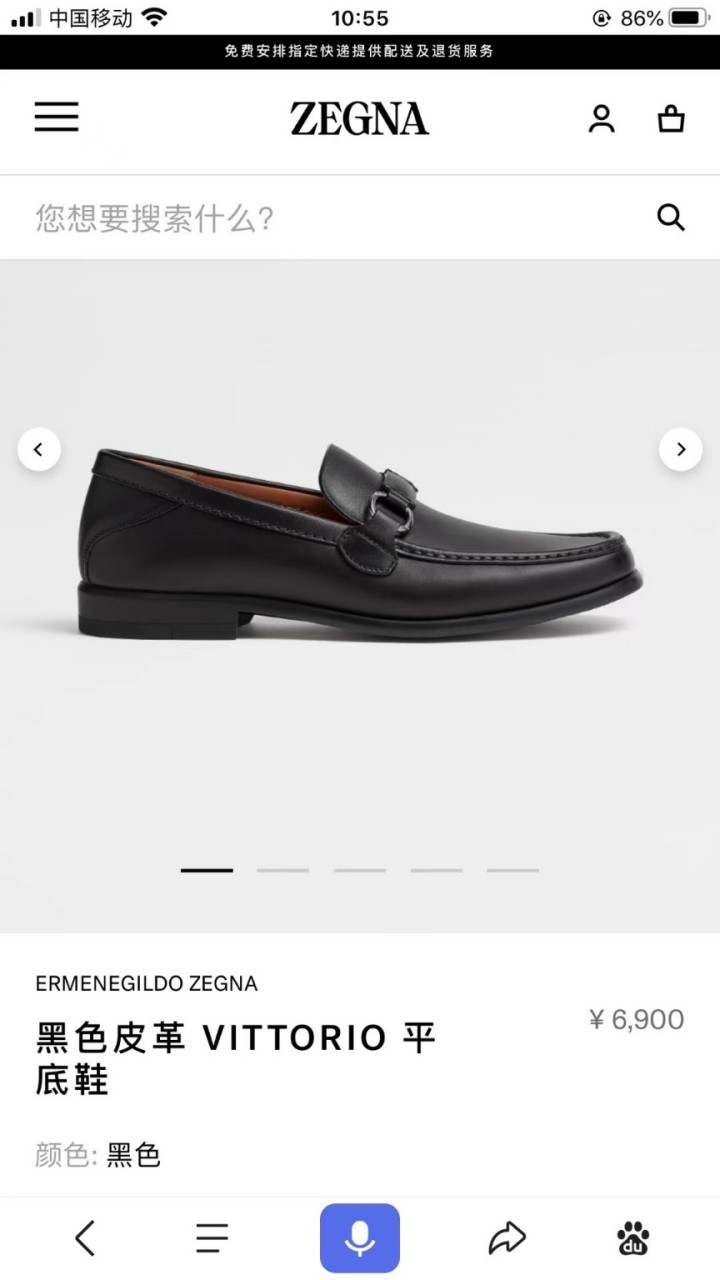Open the browser menu lines

(212, 1238)
